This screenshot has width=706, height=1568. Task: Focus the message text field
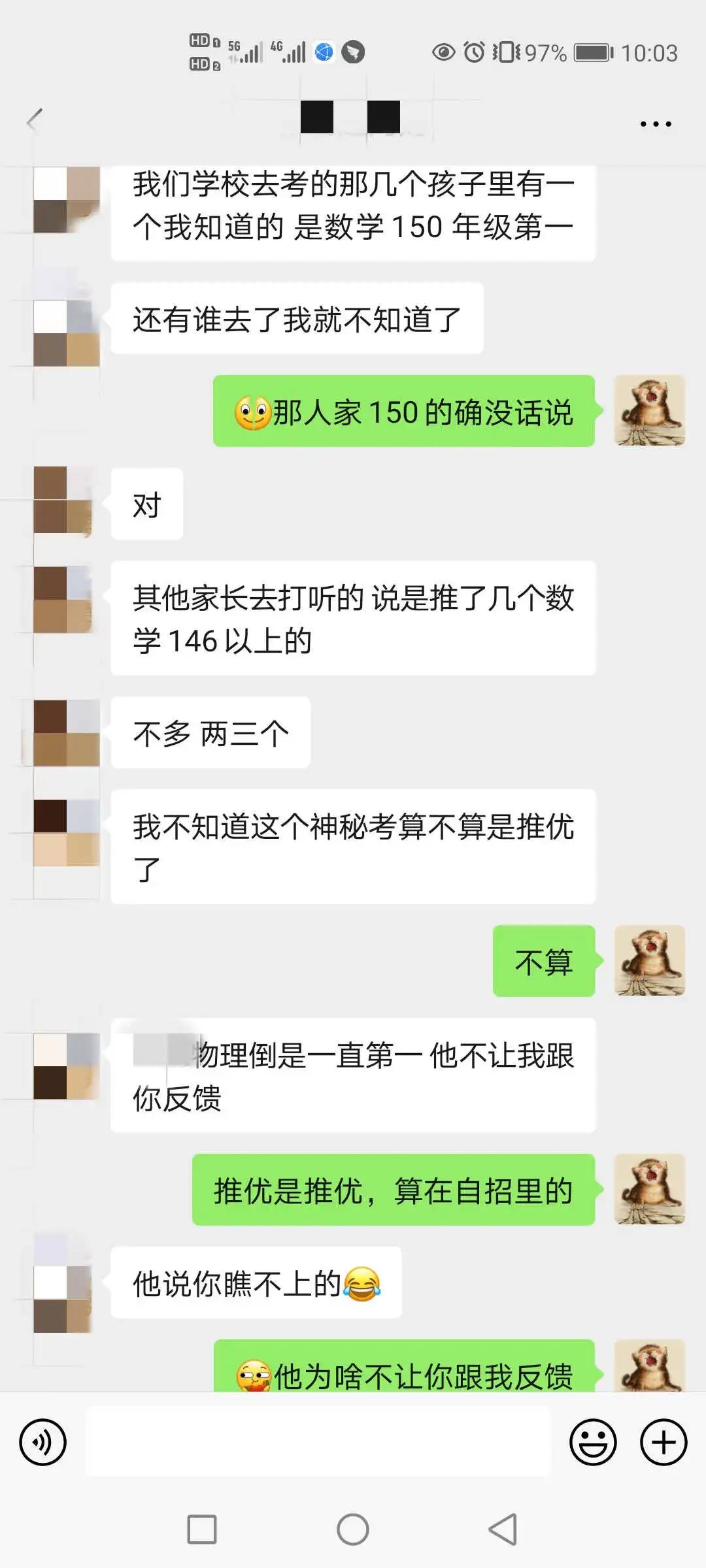pyautogui.click(x=318, y=1442)
